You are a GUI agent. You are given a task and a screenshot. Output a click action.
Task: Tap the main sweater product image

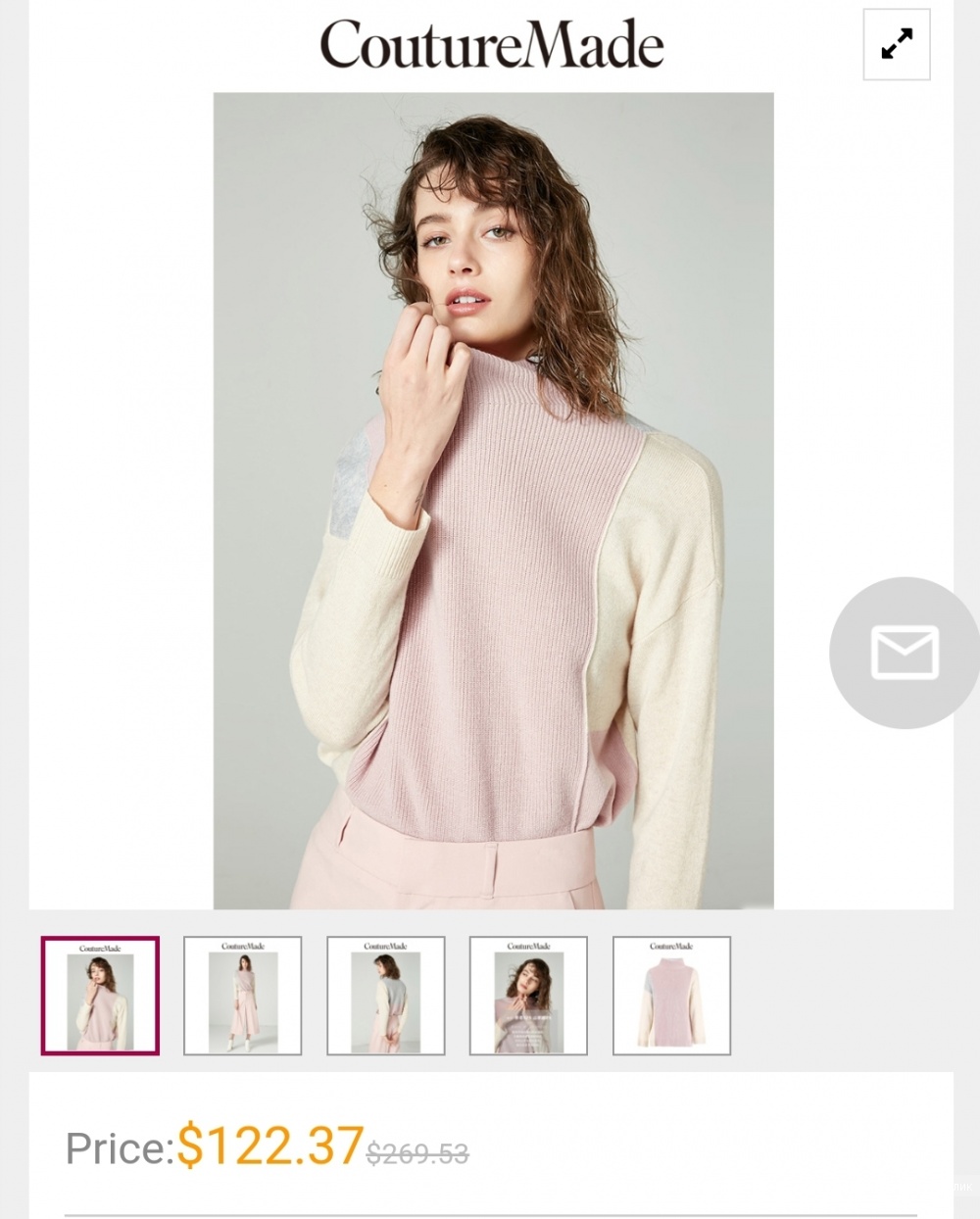(493, 500)
